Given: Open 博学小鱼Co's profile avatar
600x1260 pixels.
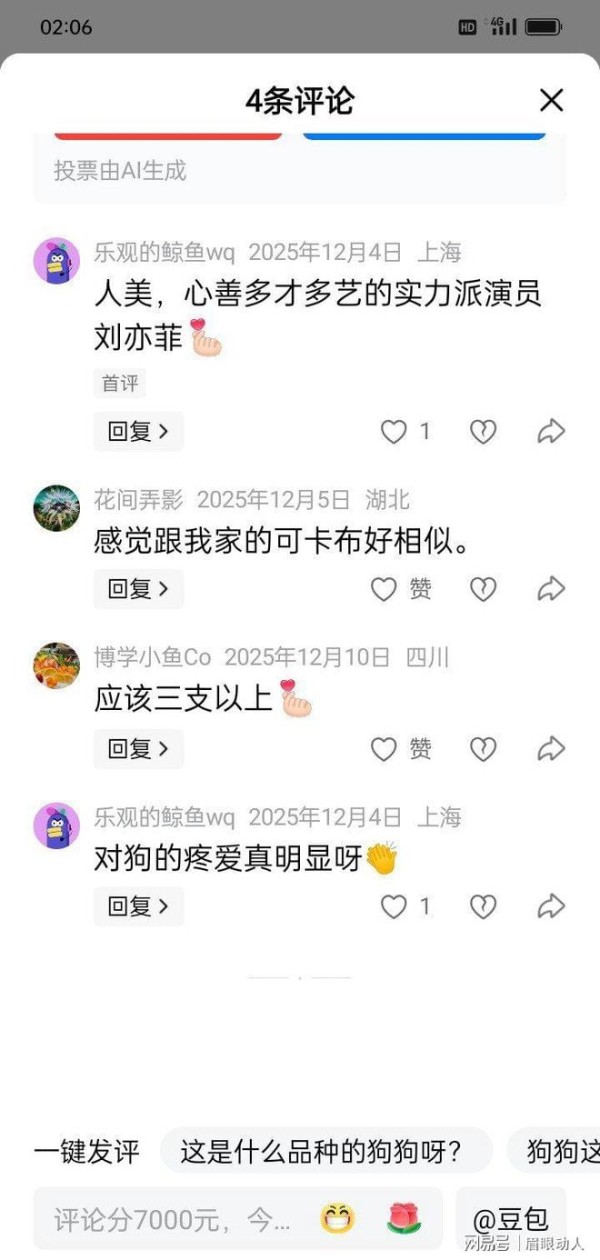Looking at the screenshot, I should tap(57, 665).
